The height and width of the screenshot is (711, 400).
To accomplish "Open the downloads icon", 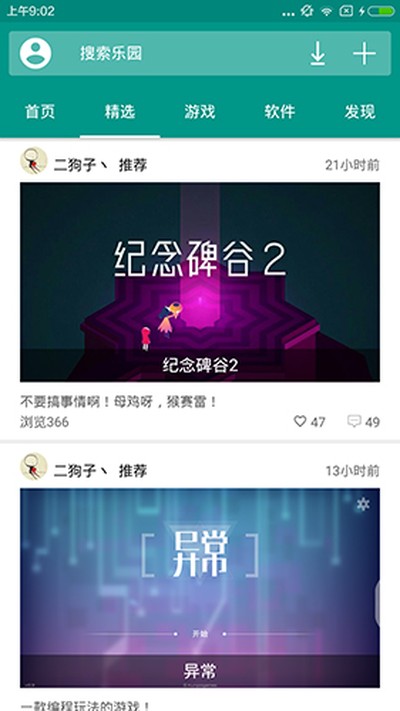I will (x=318, y=54).
